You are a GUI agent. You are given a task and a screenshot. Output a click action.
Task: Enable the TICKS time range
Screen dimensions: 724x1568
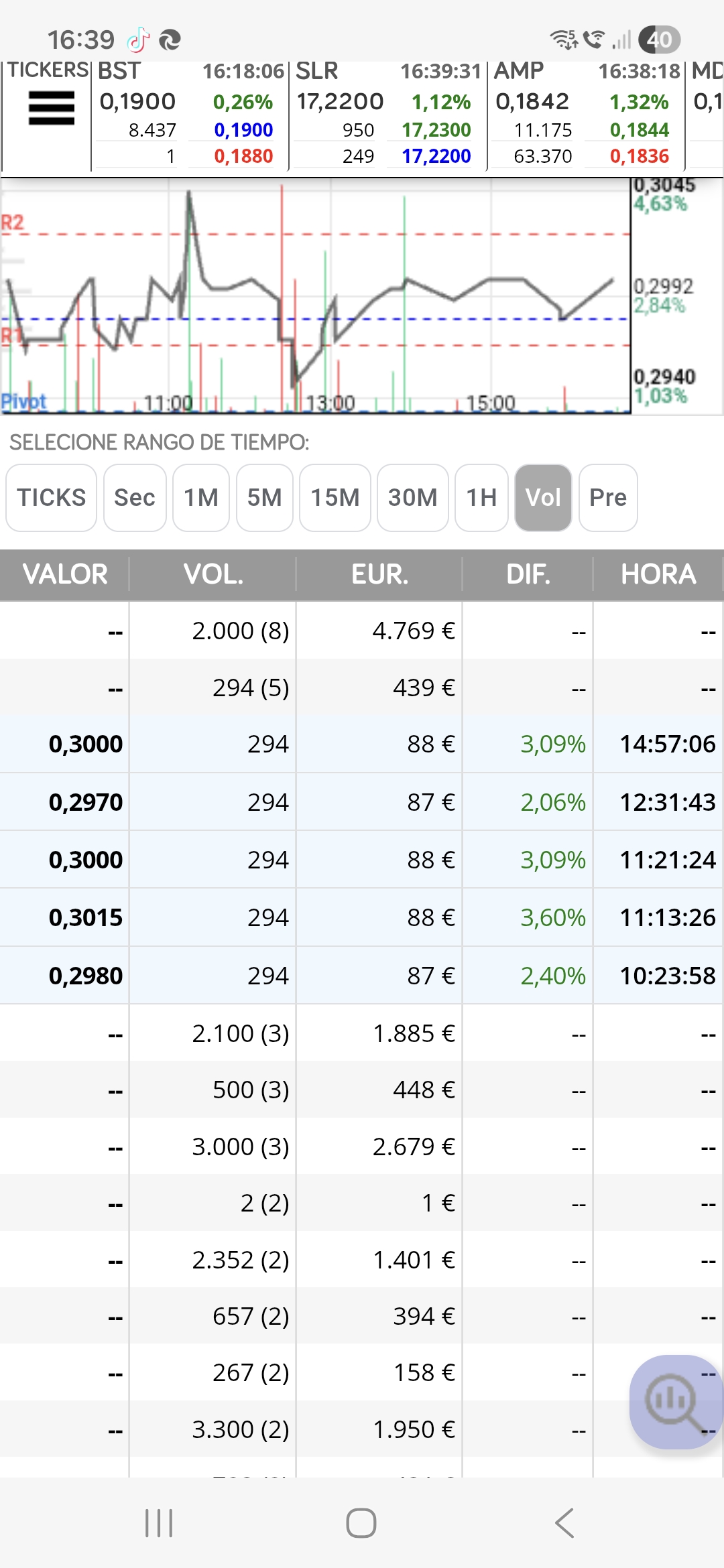[x=50, y=497]
